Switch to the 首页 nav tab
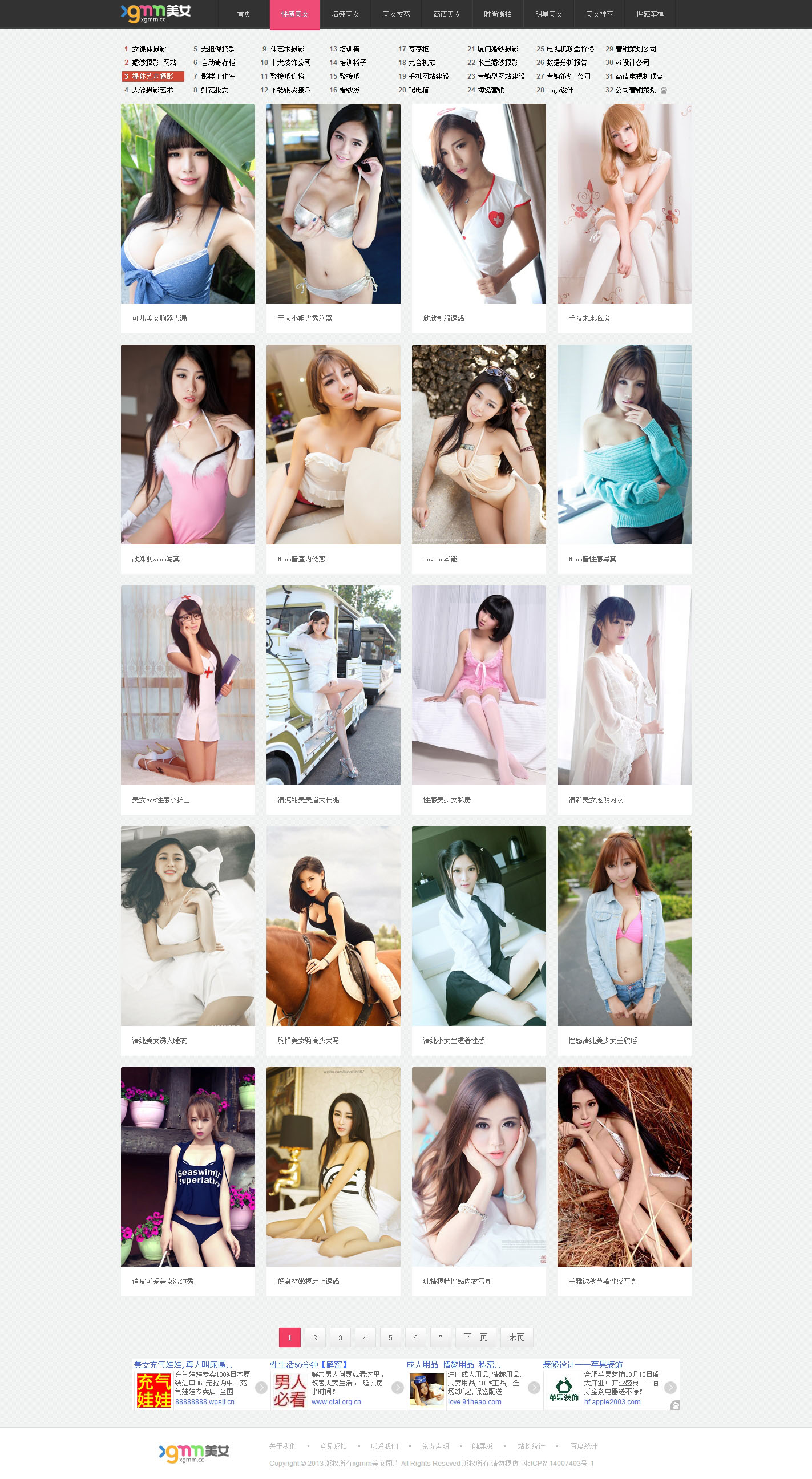The width and height of the screenshot is (812, 1479). click(244, 14)
